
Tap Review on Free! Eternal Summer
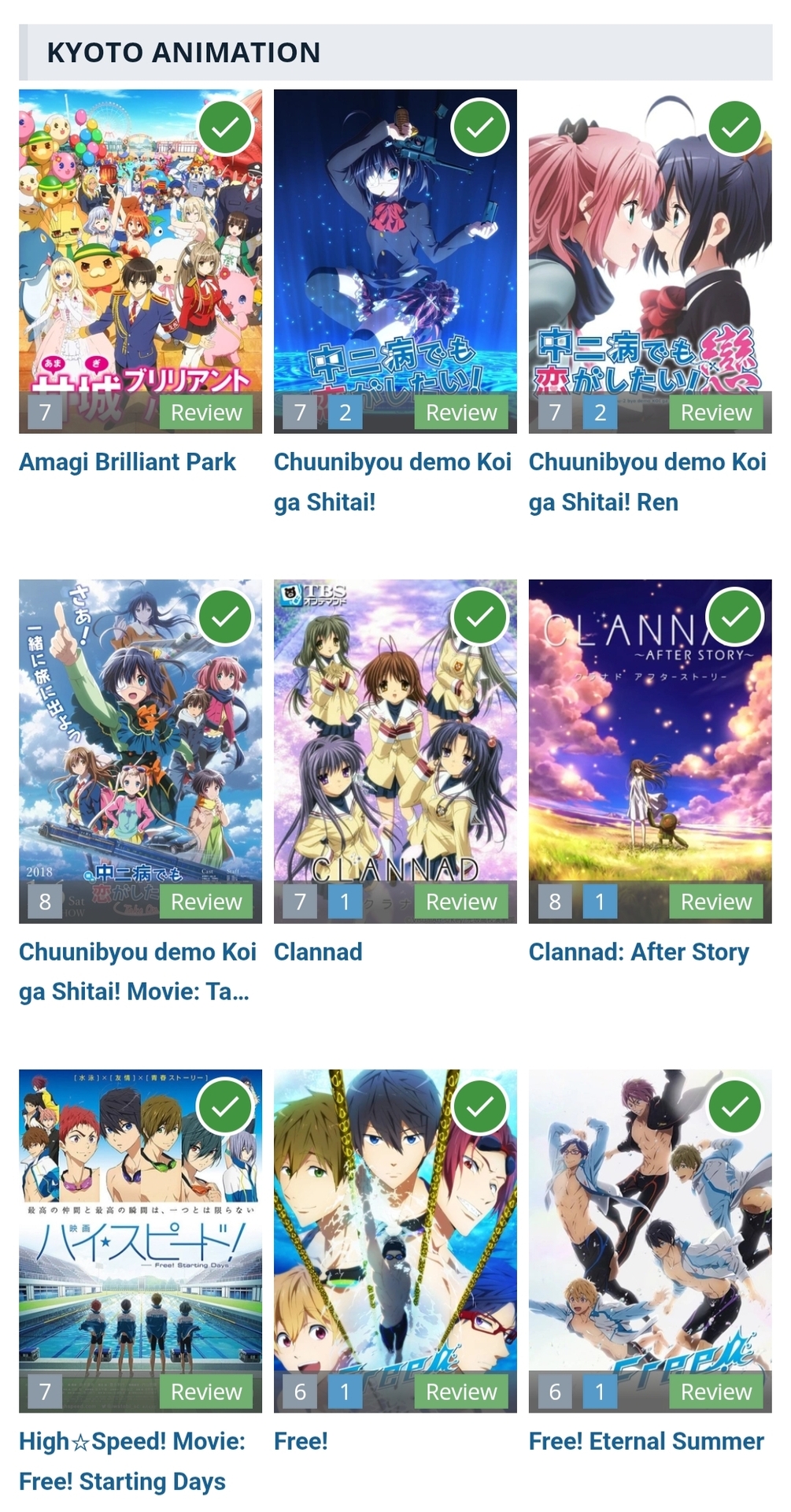[x=716, y=1392]
